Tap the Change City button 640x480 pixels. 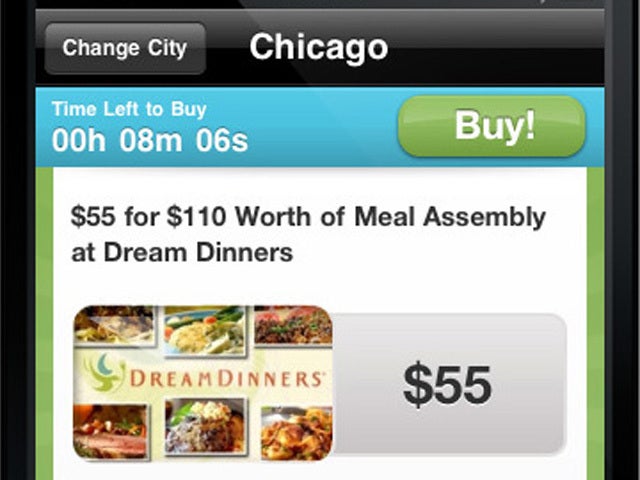tap(124, 49)
